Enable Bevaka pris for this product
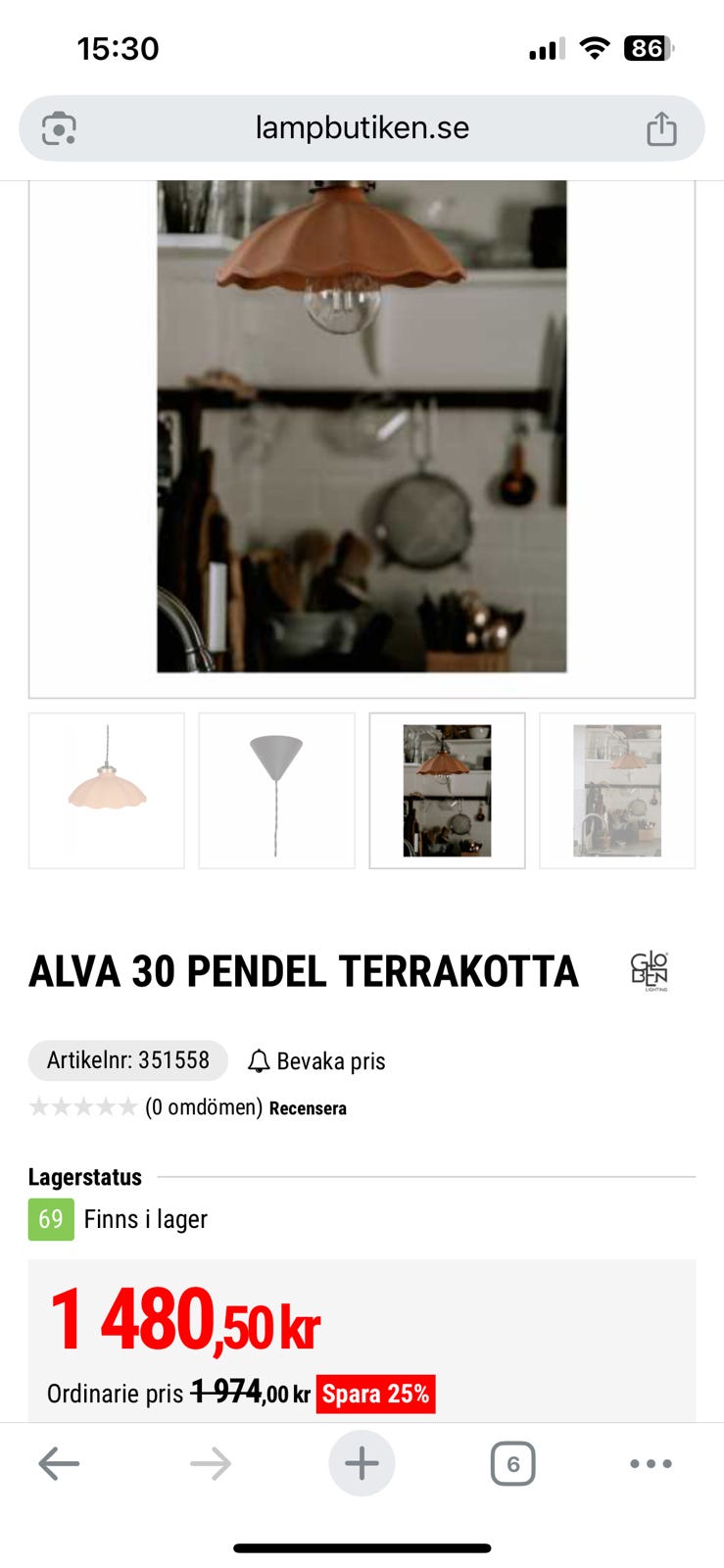 point(315,1060)
